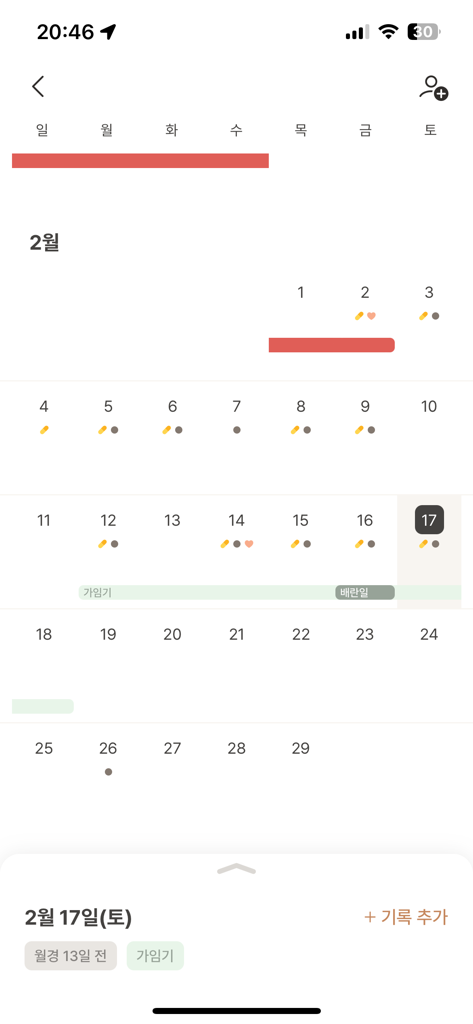Pick February 20 in the calendar
473x1024 pixels.
pos(172,634)
